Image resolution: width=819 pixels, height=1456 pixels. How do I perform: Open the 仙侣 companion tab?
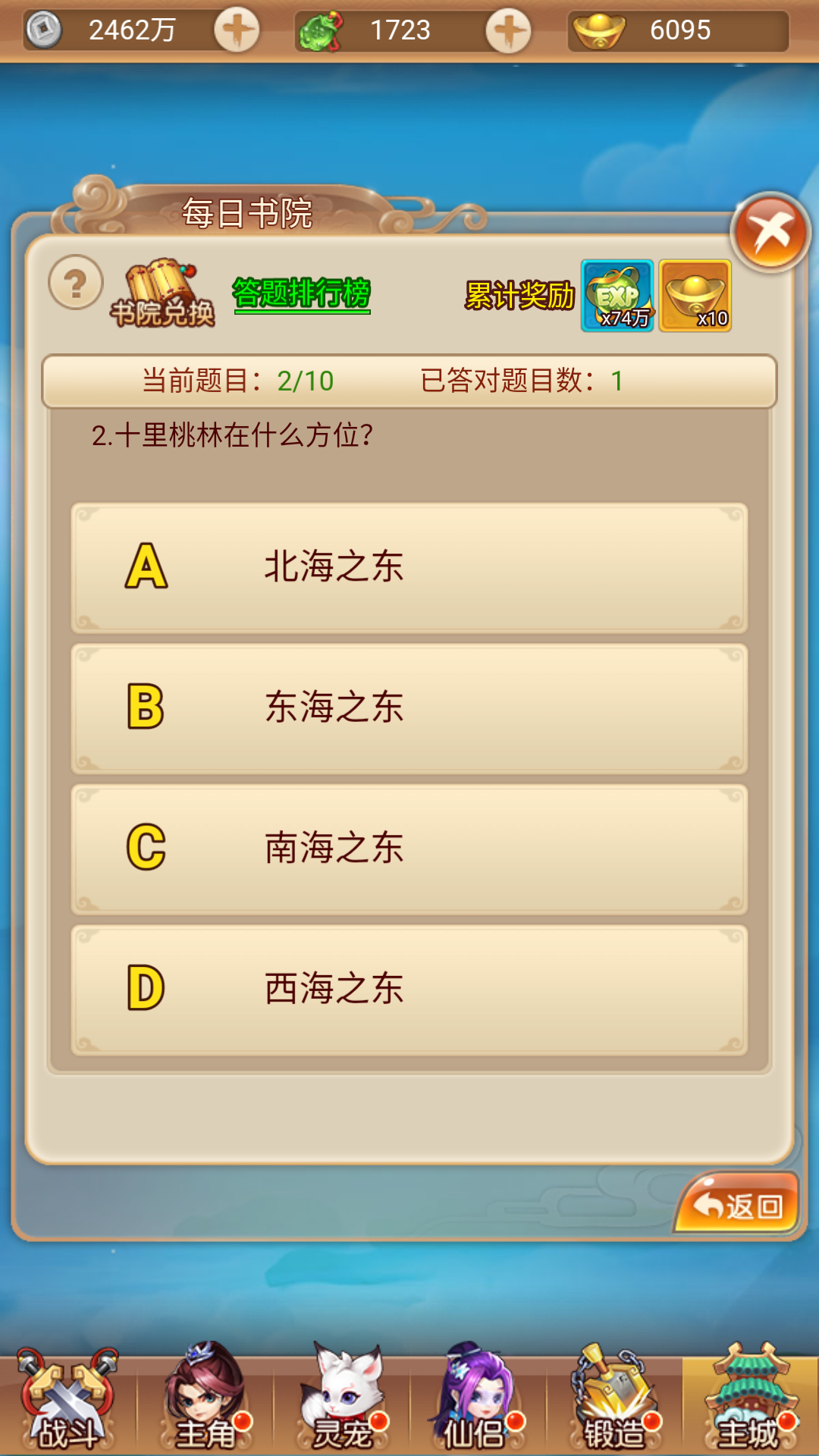[476, 1401]
